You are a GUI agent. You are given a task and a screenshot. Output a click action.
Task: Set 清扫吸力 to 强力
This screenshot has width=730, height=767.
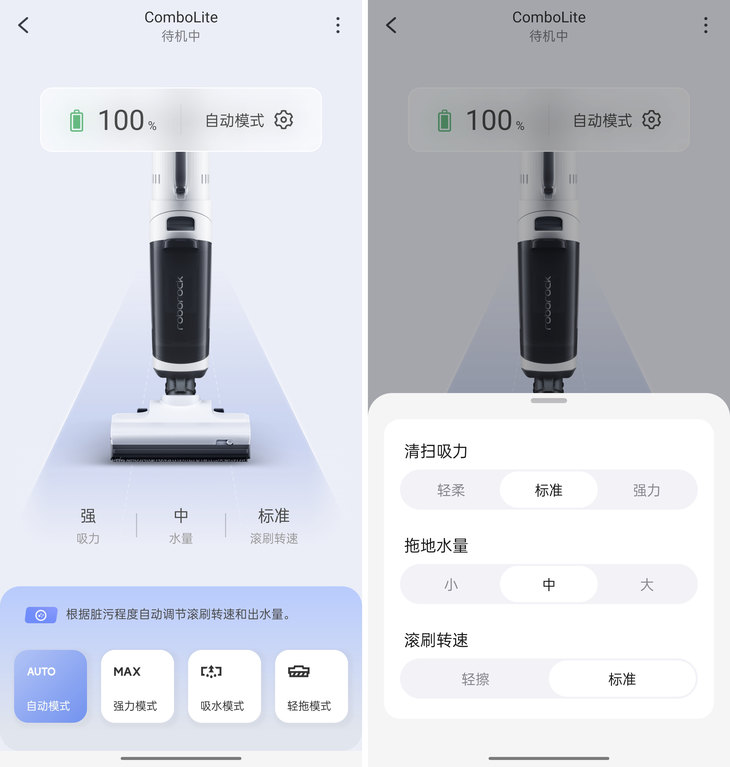click(x=646, y=491)
